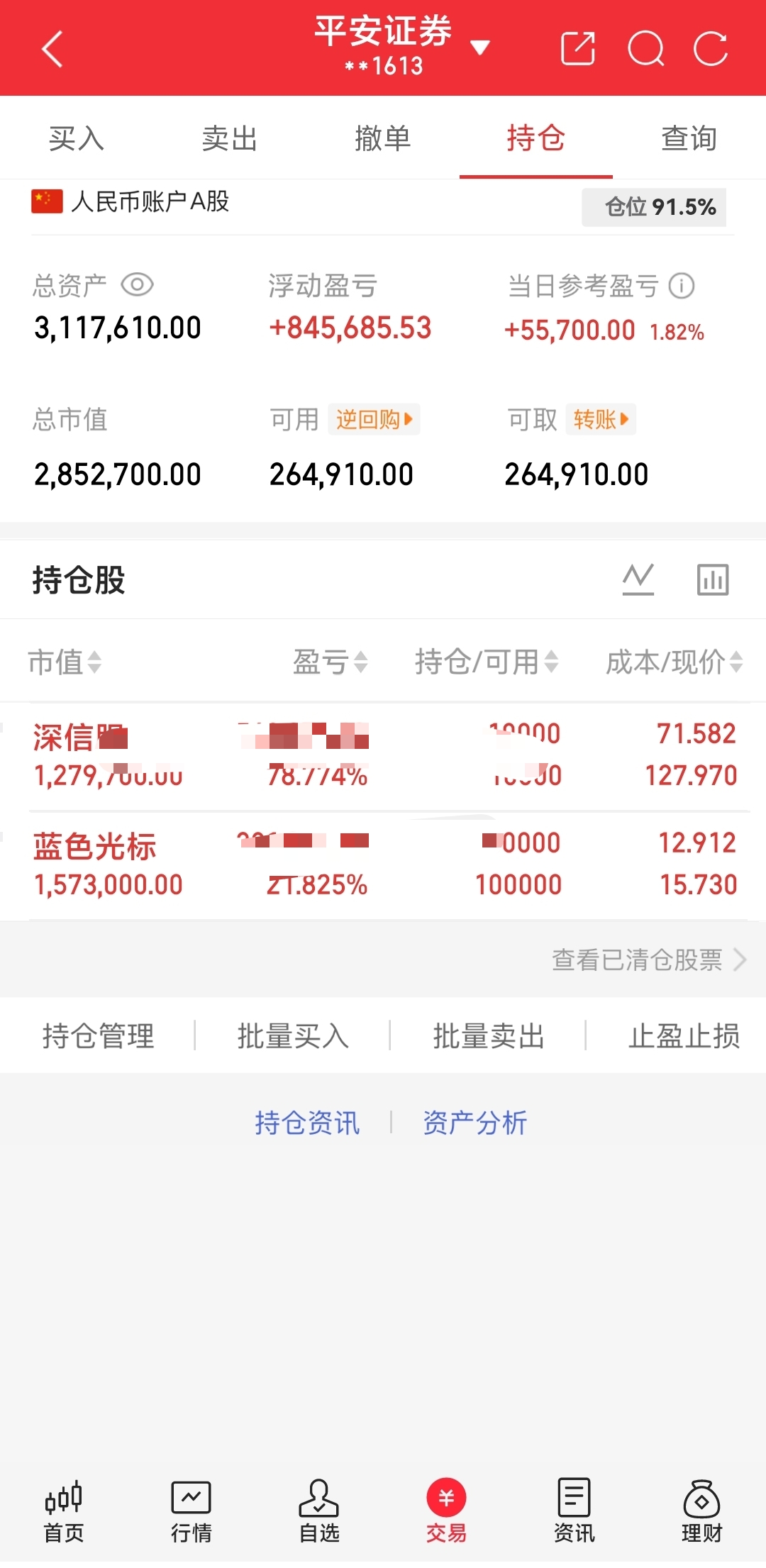Open the 资产分析 link
The image size is (766, 1568).
click(x=475, y=1123)
